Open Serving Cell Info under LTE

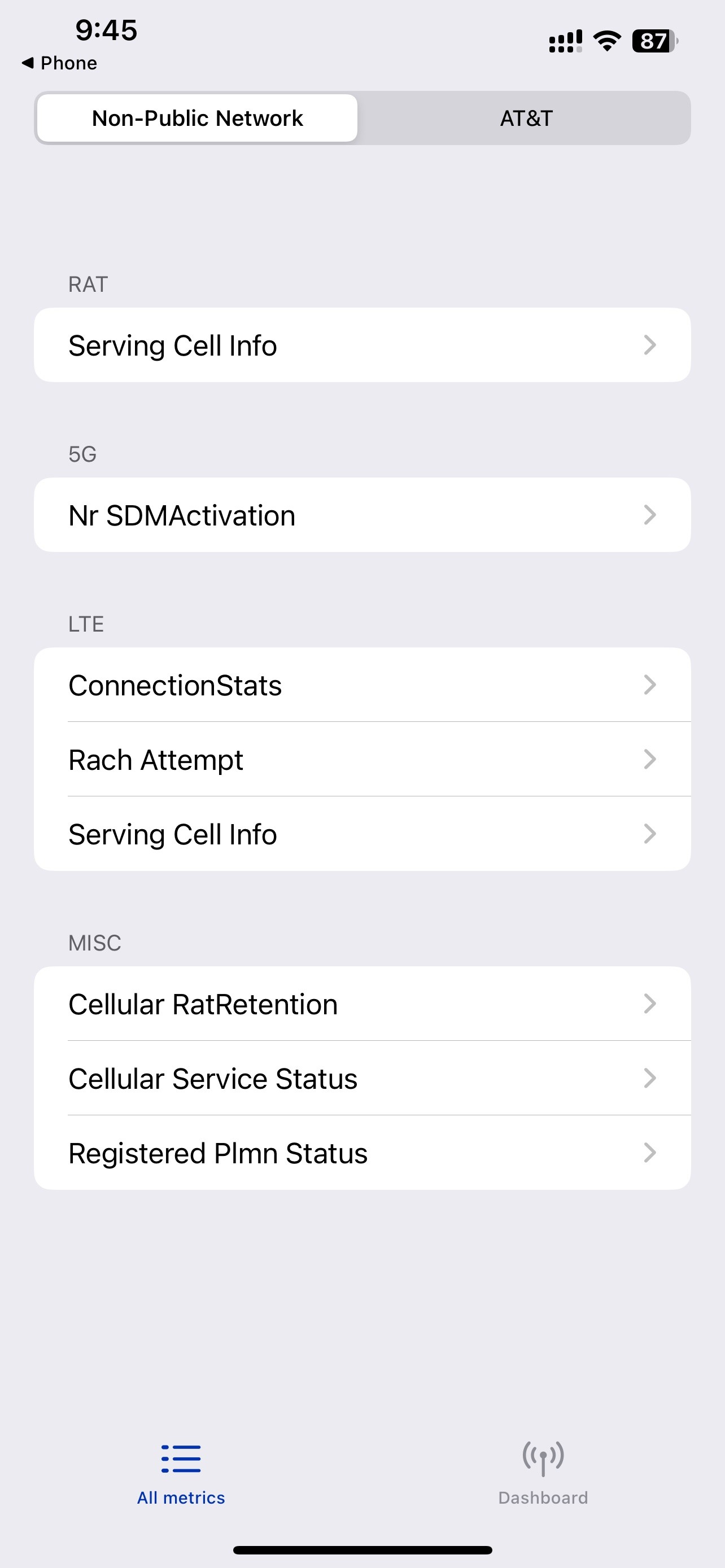tap(361, 834)
